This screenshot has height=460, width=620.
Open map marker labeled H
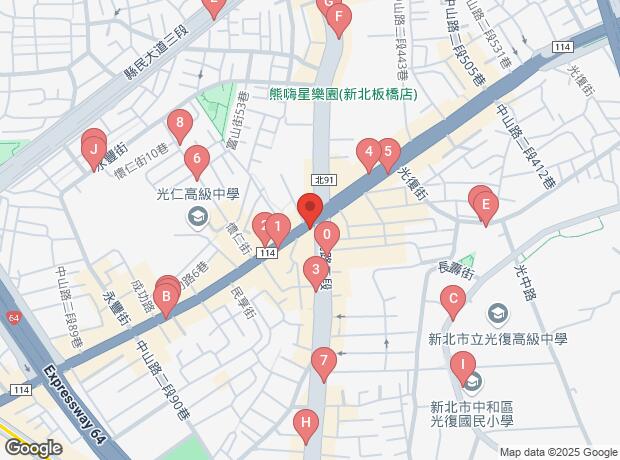coord(307,423)
